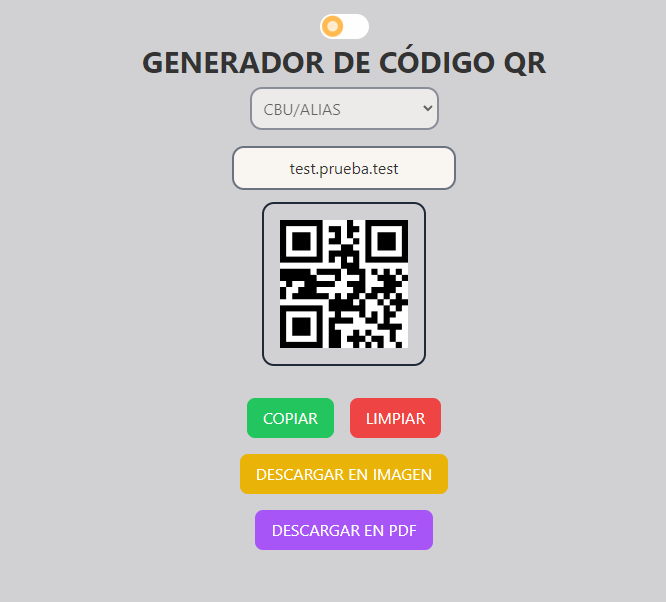This screenshot has height=602, width=666.
Task: Clear the form with LIMPIAR
Action: tap(395, 418)
